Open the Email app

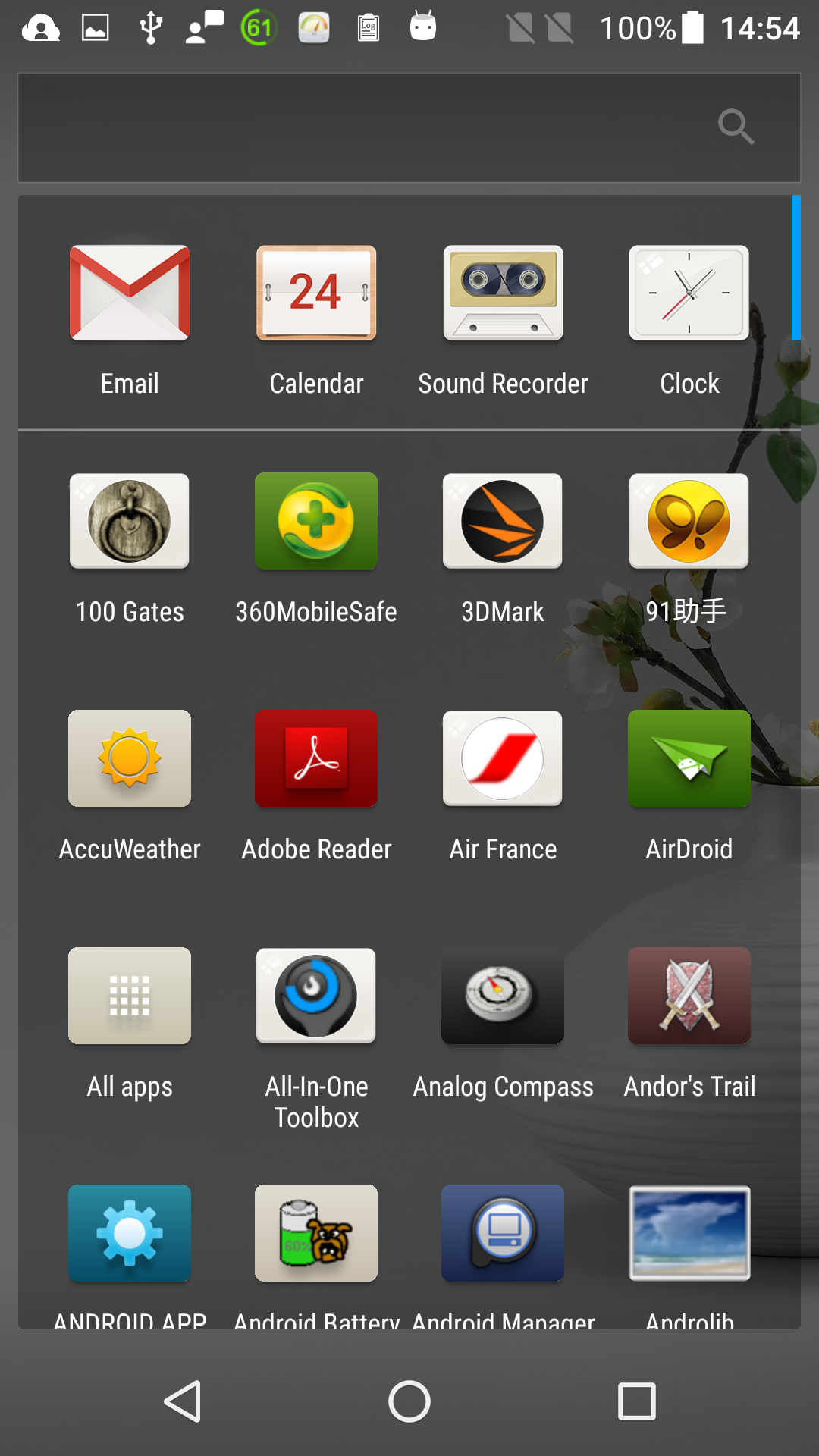(x=130, y=293)
